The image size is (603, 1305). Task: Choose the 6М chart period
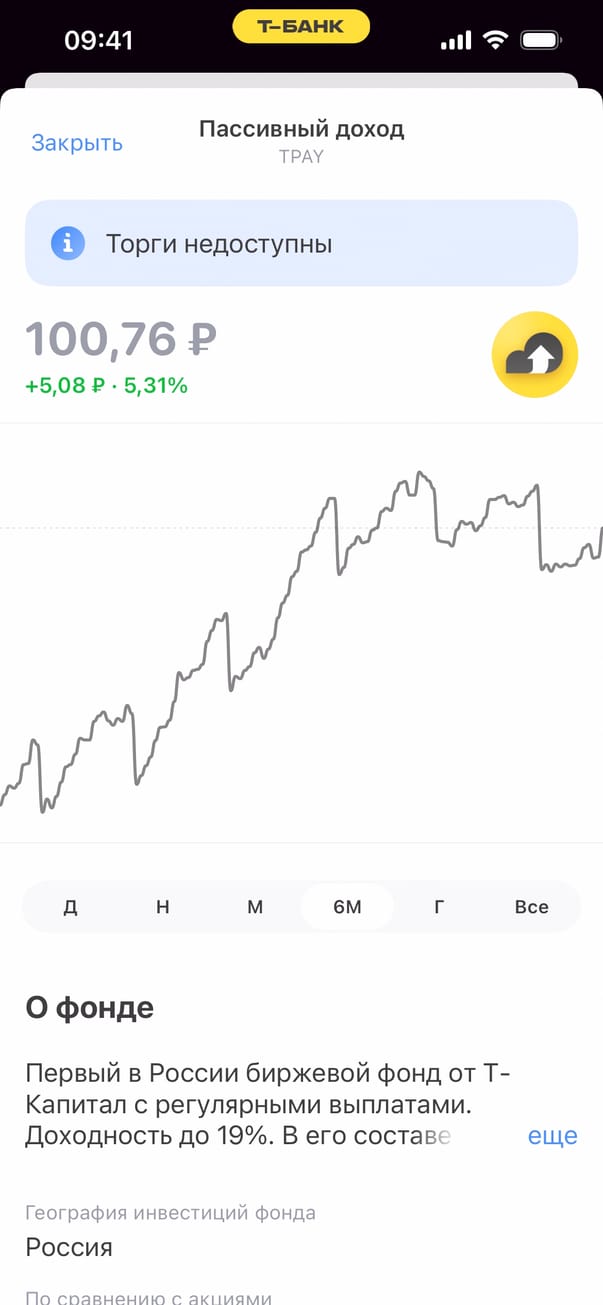pyautogui.click(x=347, y=907)
